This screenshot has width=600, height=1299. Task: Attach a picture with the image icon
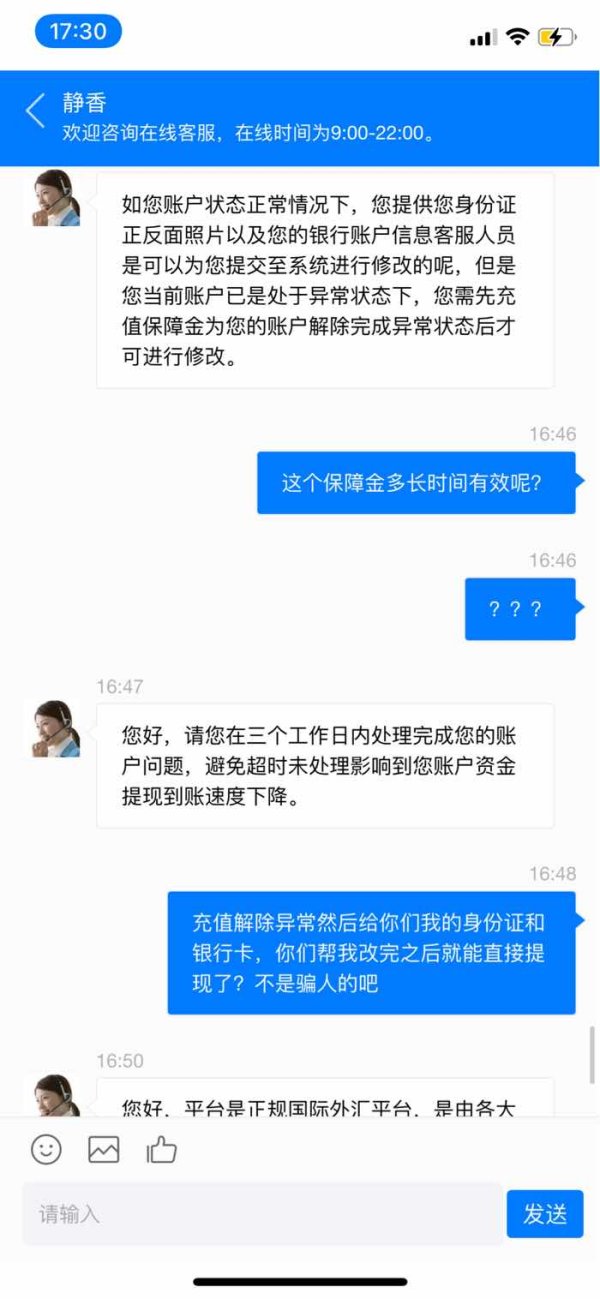click(x=104, y=1150)
